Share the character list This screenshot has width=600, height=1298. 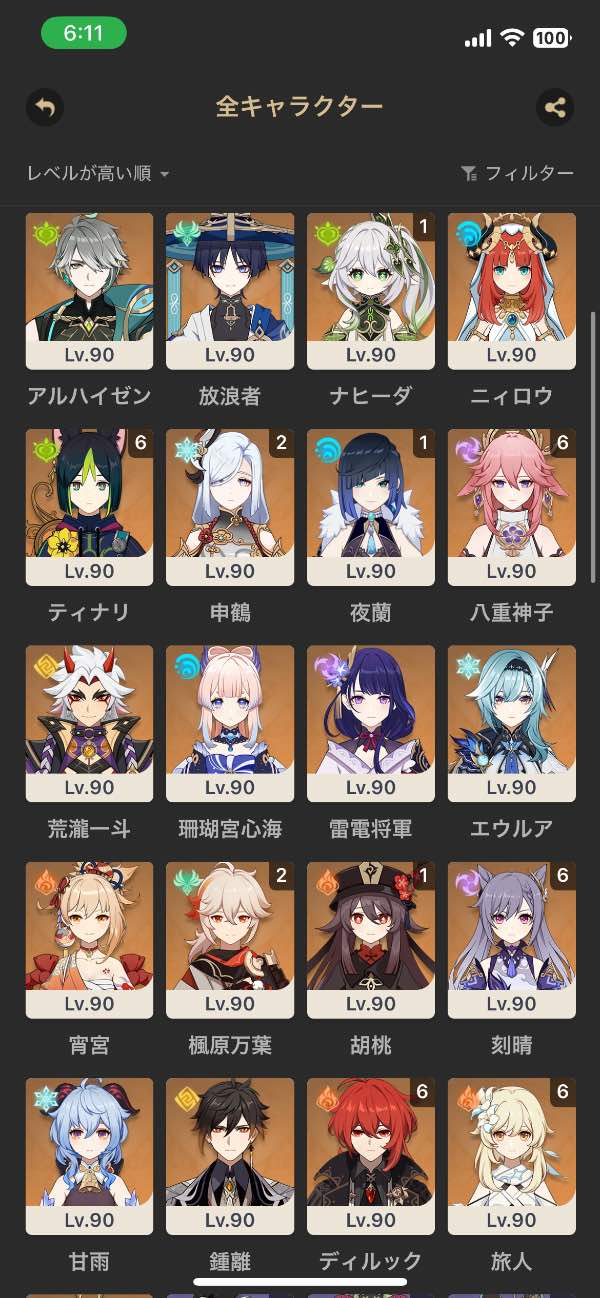555,107
